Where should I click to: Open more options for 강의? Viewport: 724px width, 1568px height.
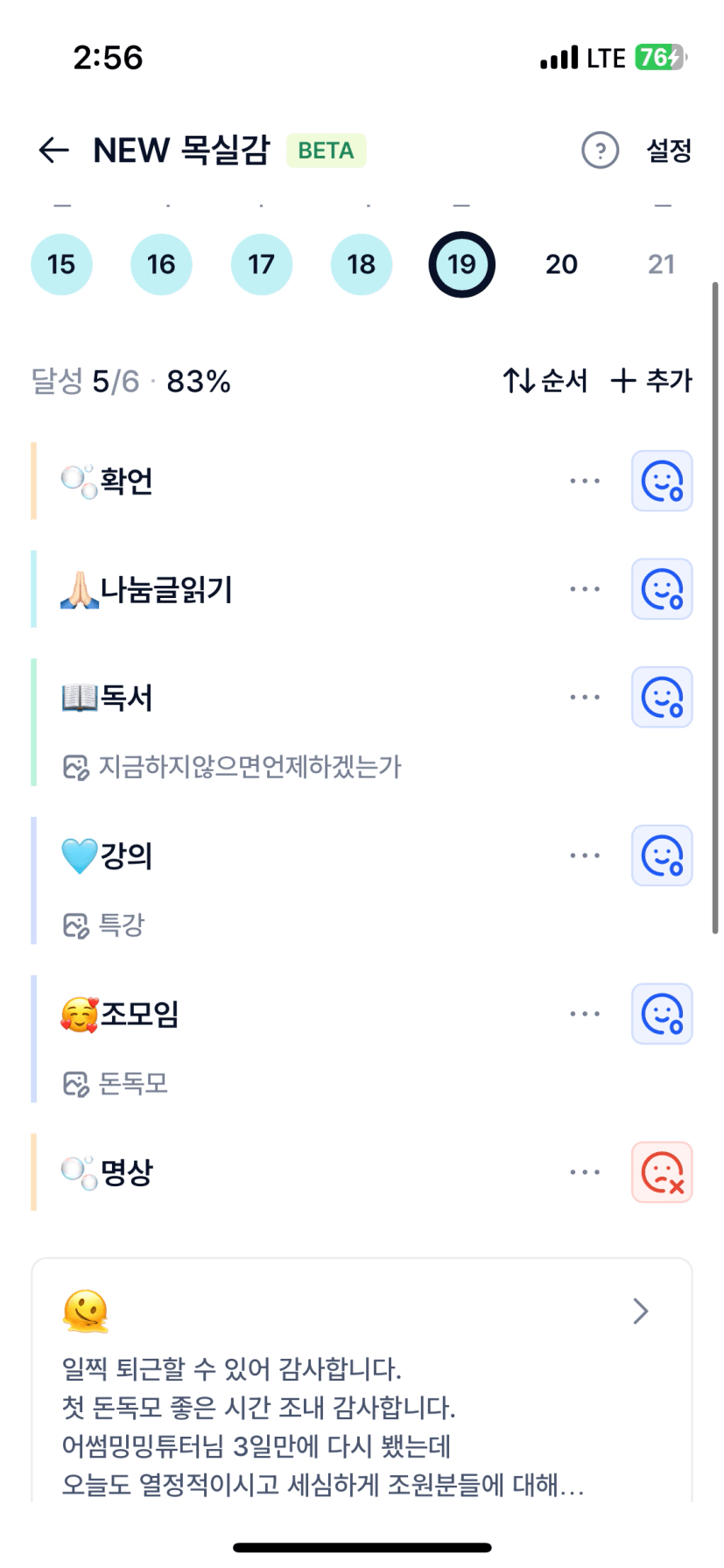[x=584, y=855]
